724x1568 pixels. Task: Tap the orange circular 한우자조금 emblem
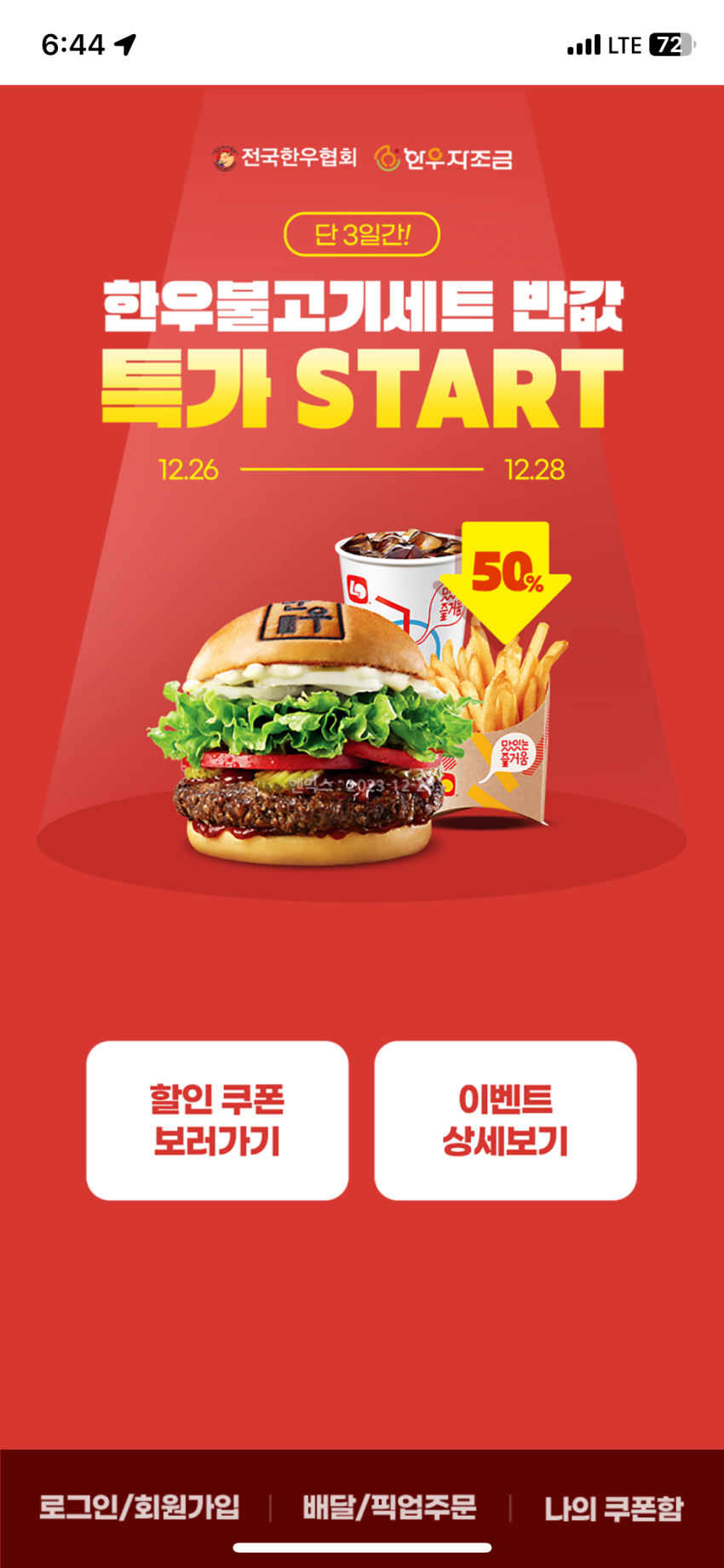click(x=390, y=158)
